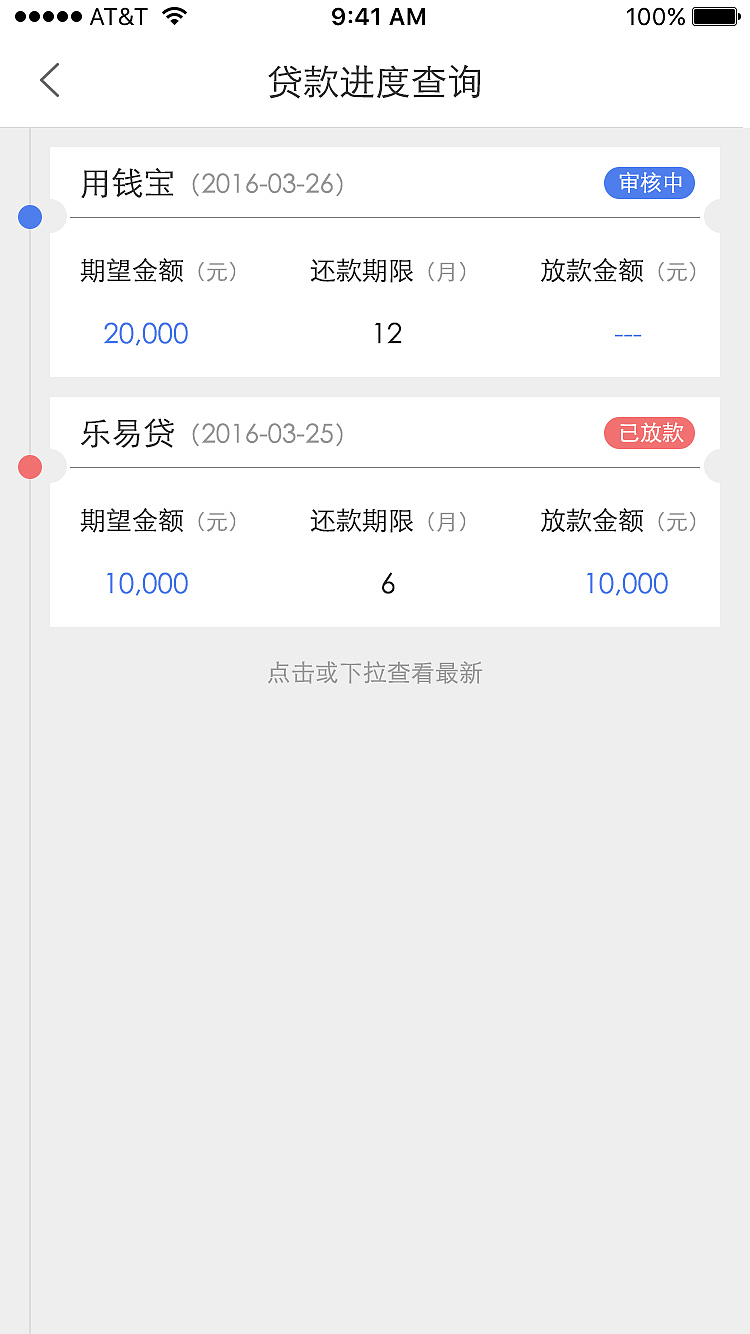The height and width of the screenshot is (1334, 750).
Task: Tap the 已放款 status badge
Action: point(649,433)
